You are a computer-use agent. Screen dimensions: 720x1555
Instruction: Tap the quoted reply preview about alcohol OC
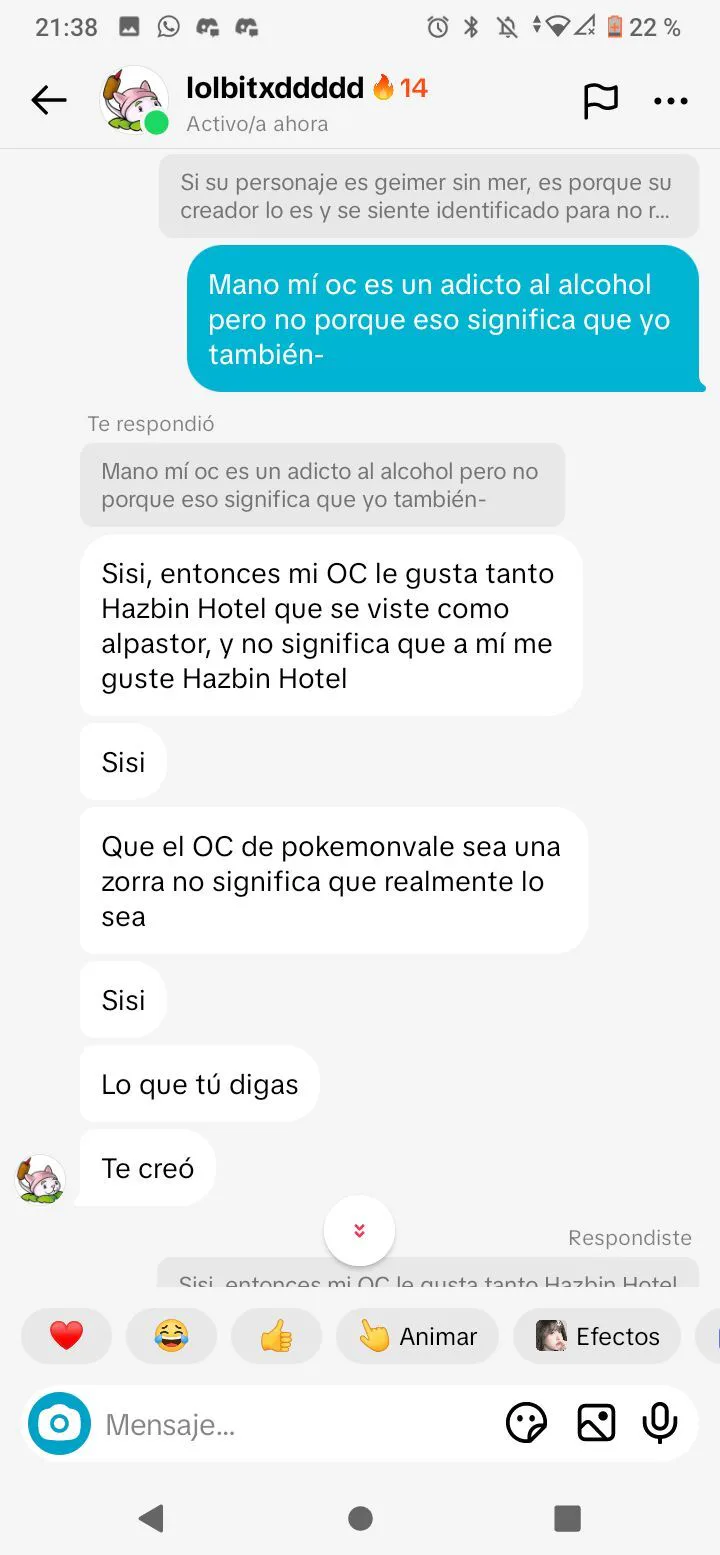pos(322,485)
